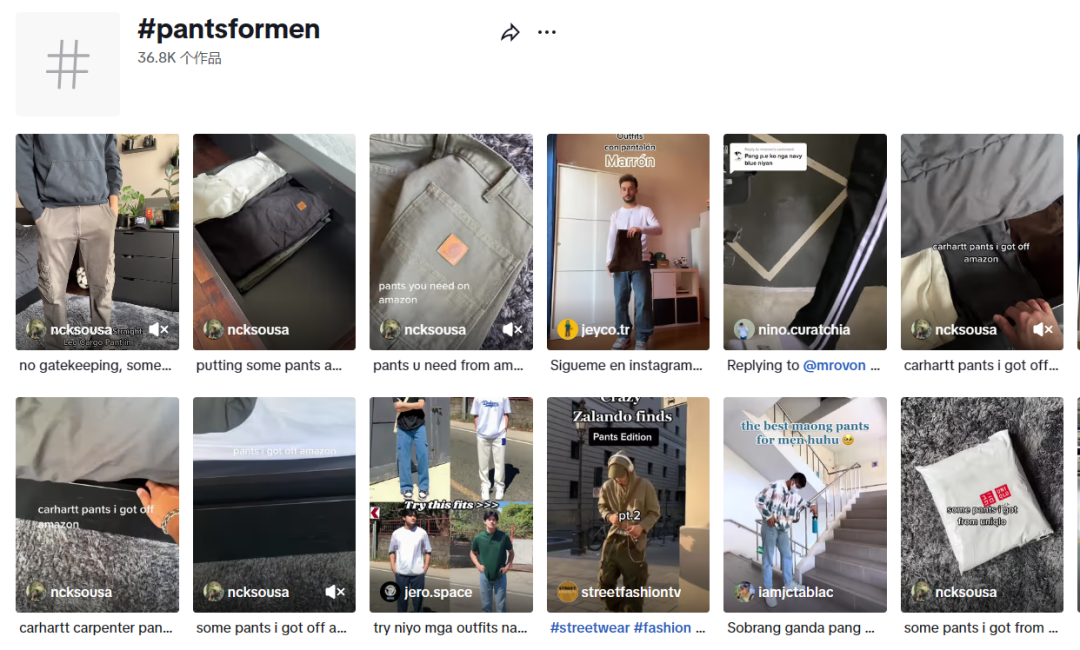
Task: Tap the @mrovon mention link
Action: click(835, 366)
